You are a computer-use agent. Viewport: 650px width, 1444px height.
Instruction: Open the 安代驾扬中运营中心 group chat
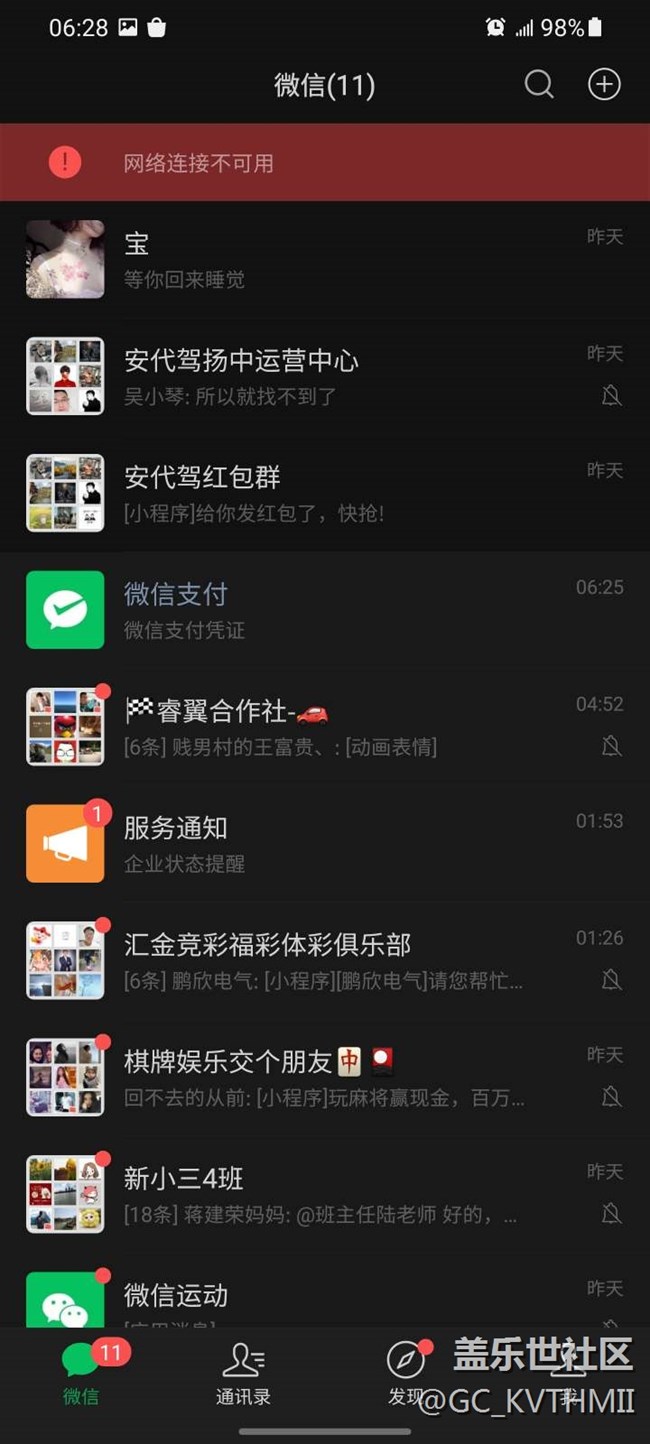point(325,376)
